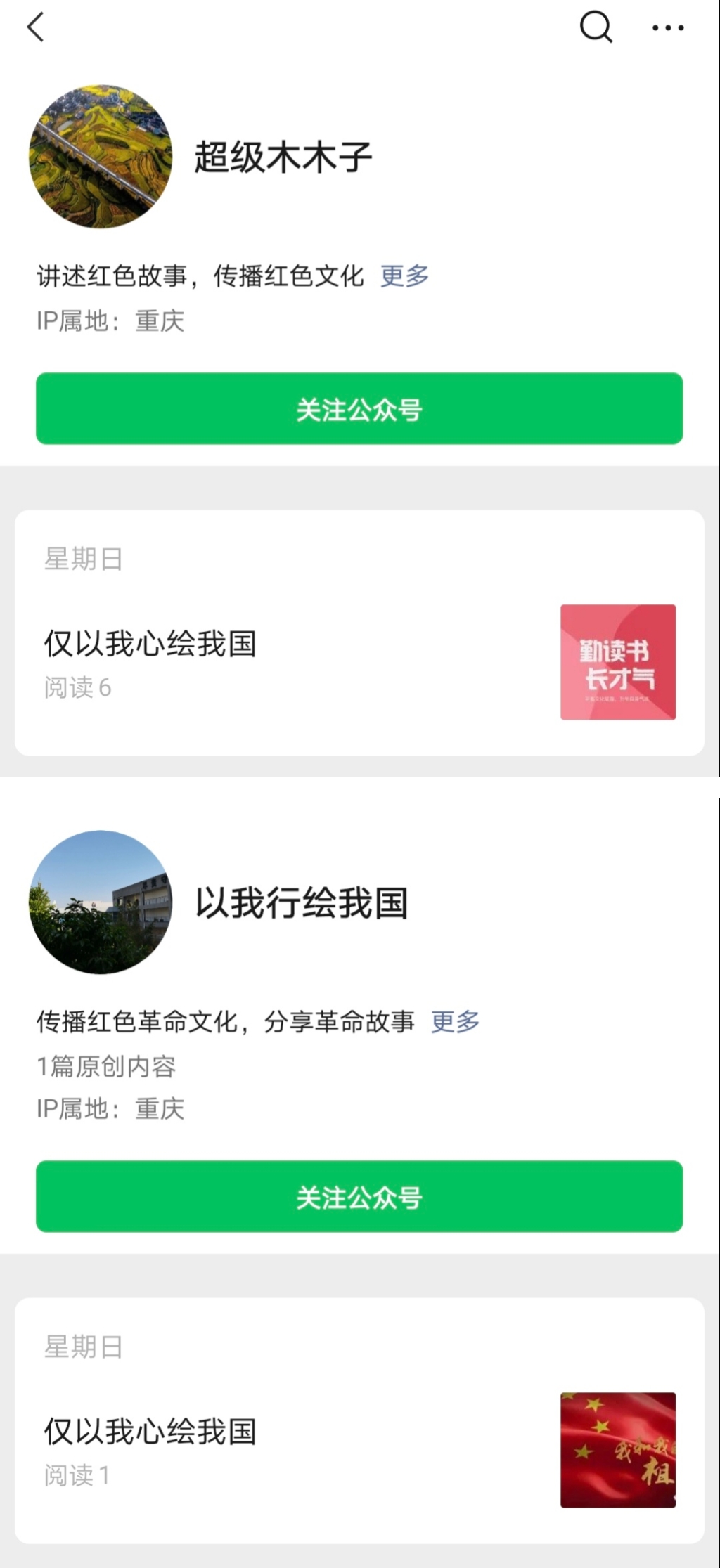View 以我行绘我国 profile avatar
Viewport: 720px width, 1568px height.
pos(101,902)
